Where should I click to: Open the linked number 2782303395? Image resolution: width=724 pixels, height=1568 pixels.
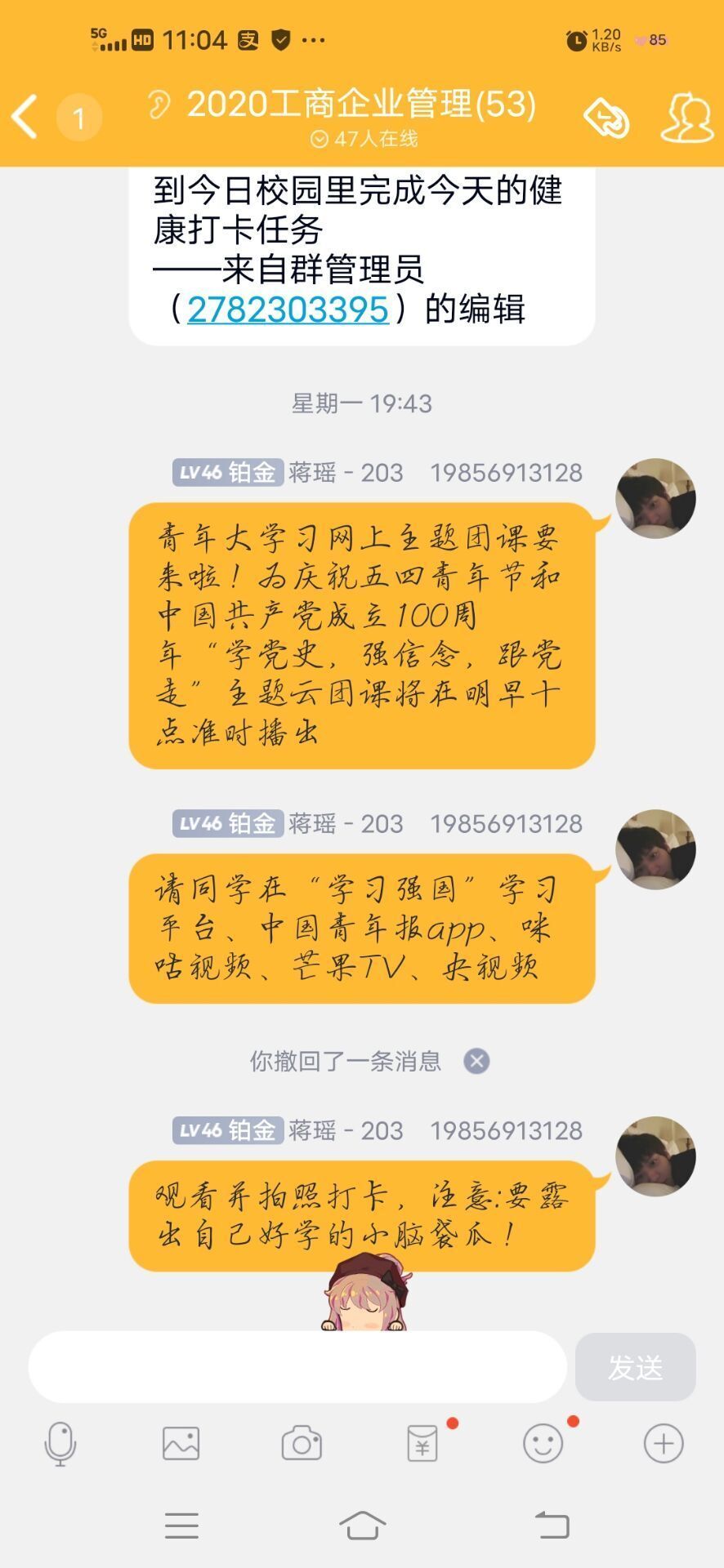point(288,310)
